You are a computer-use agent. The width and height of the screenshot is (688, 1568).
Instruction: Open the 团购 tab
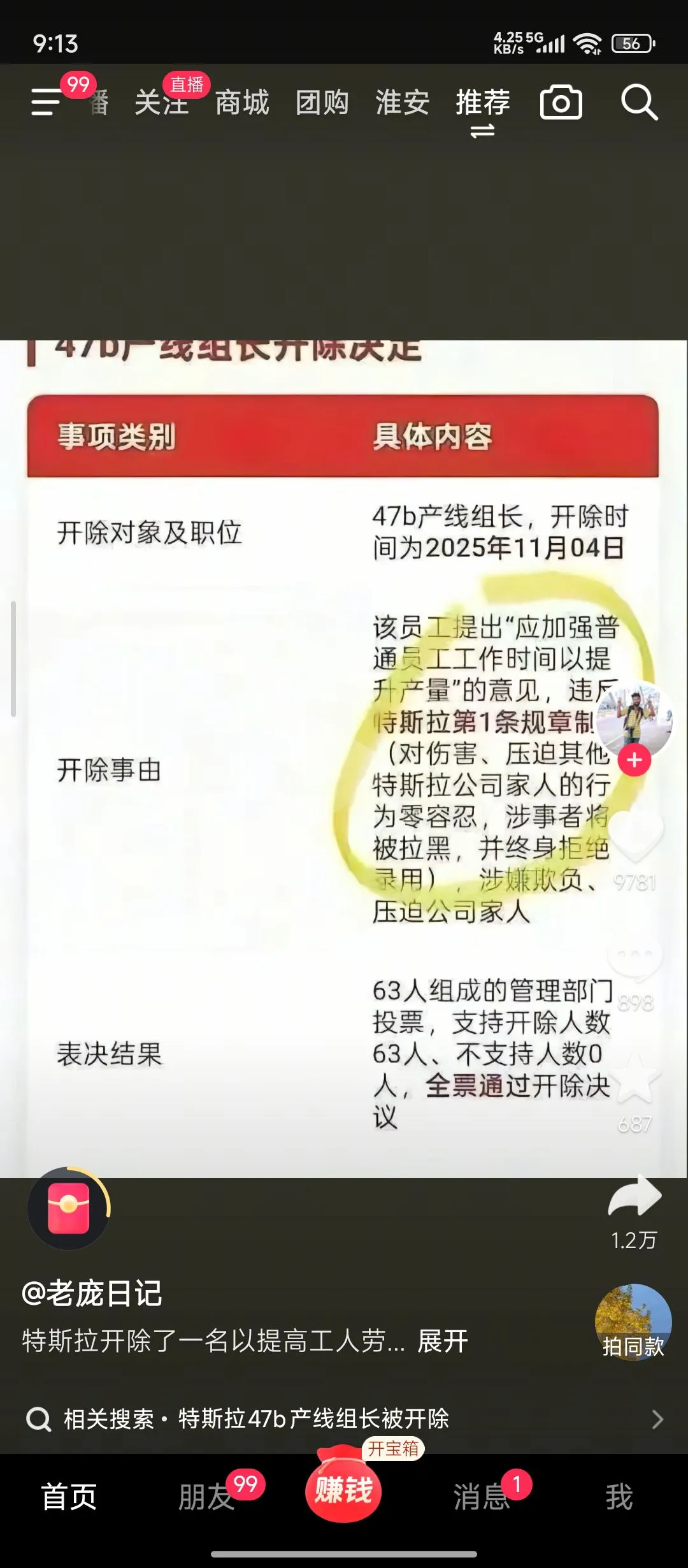[x=322, y=102]
